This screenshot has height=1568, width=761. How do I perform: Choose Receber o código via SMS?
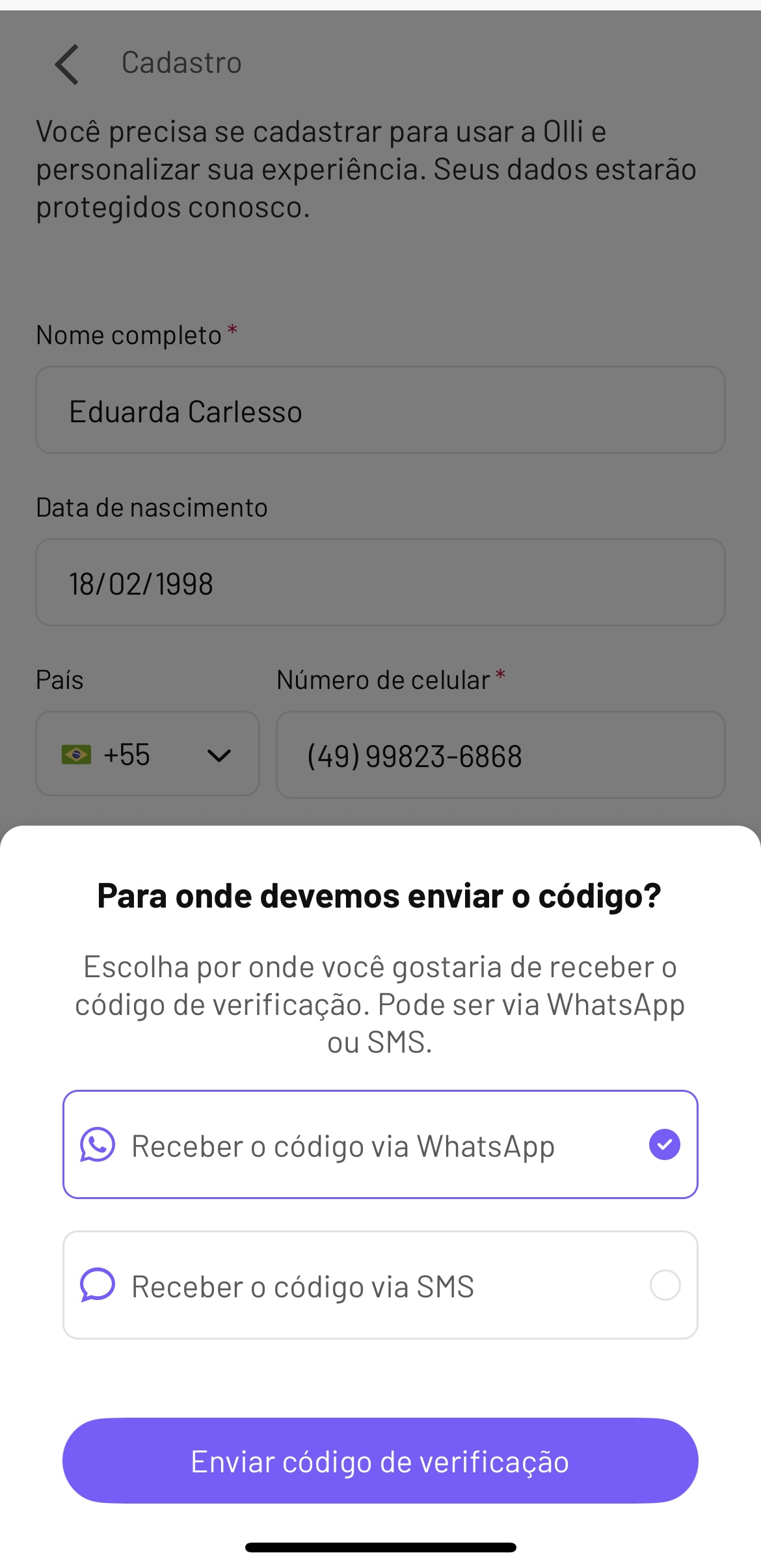(380, 1285)
